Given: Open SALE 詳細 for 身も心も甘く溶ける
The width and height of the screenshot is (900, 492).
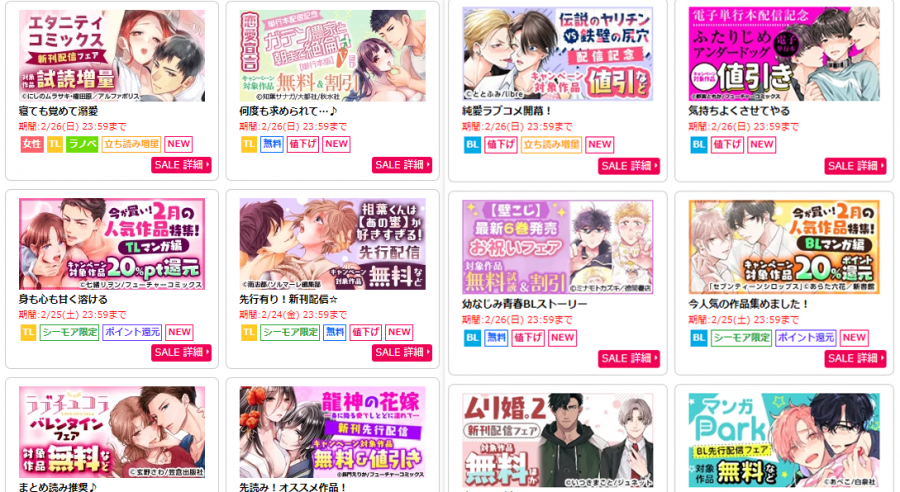Looking at the screenshot, I should 181,353.
